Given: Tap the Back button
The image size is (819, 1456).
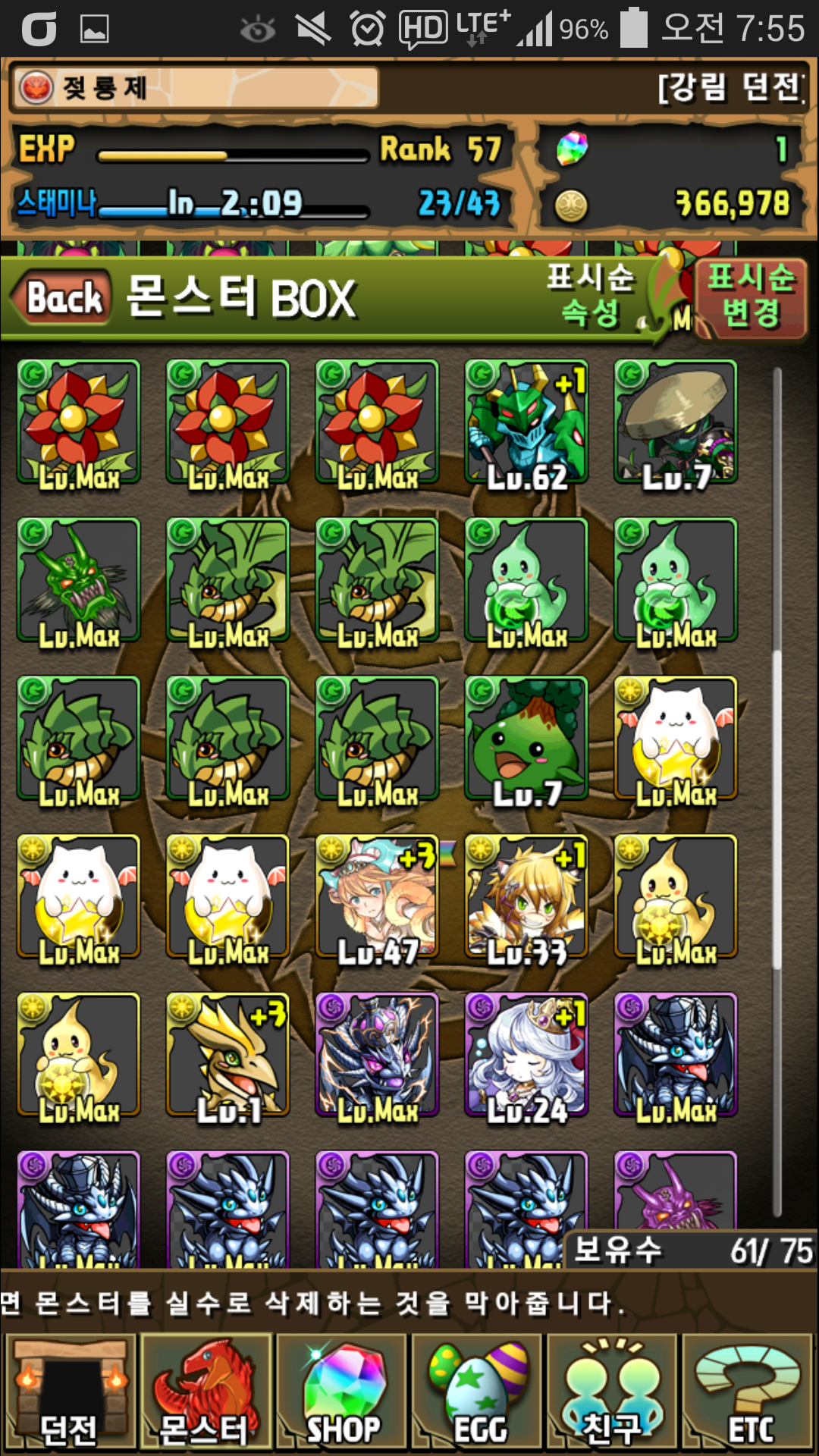Looking at the screenshot, I should point(62,298).
